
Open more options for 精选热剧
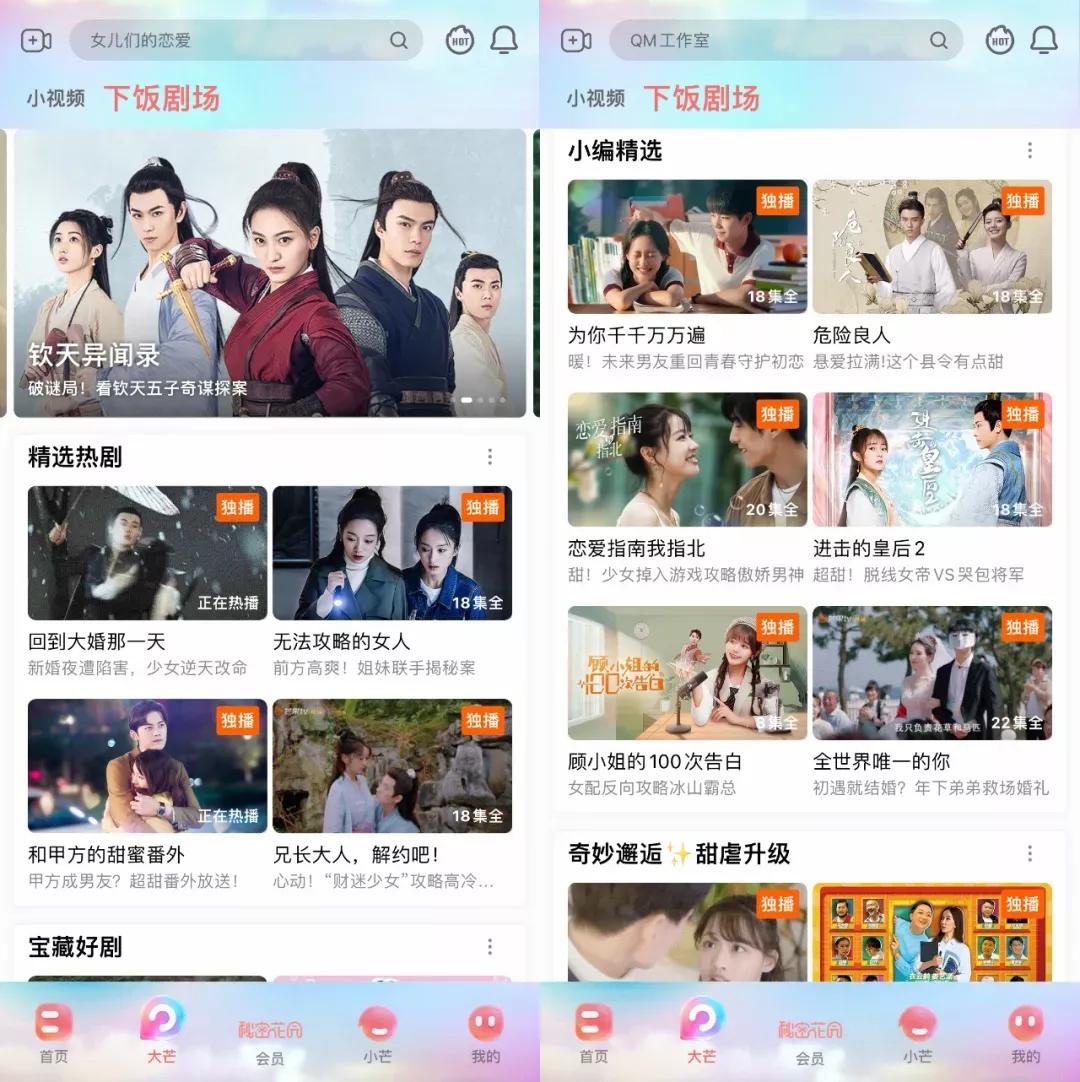(490, 457)
